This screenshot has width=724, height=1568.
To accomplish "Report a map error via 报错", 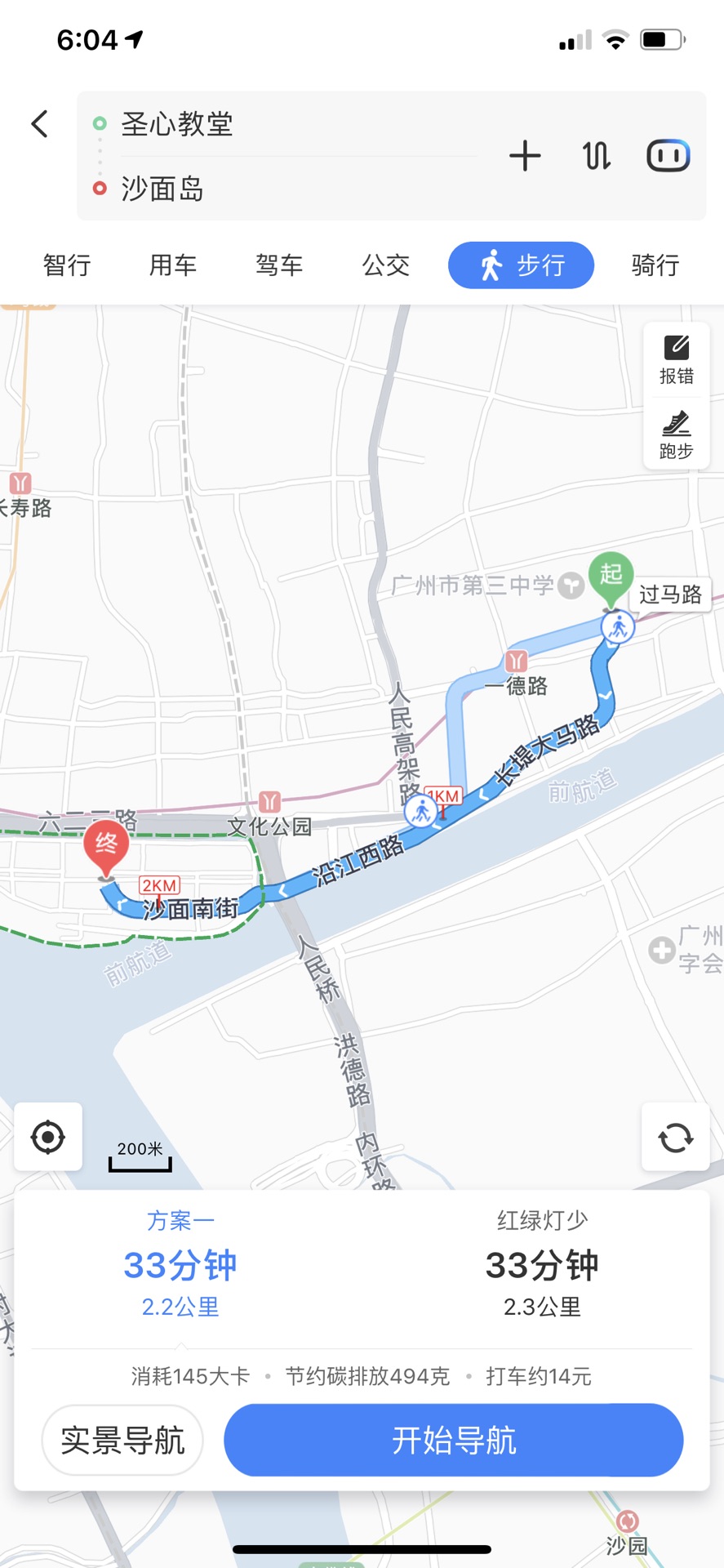I will (676, 359).
